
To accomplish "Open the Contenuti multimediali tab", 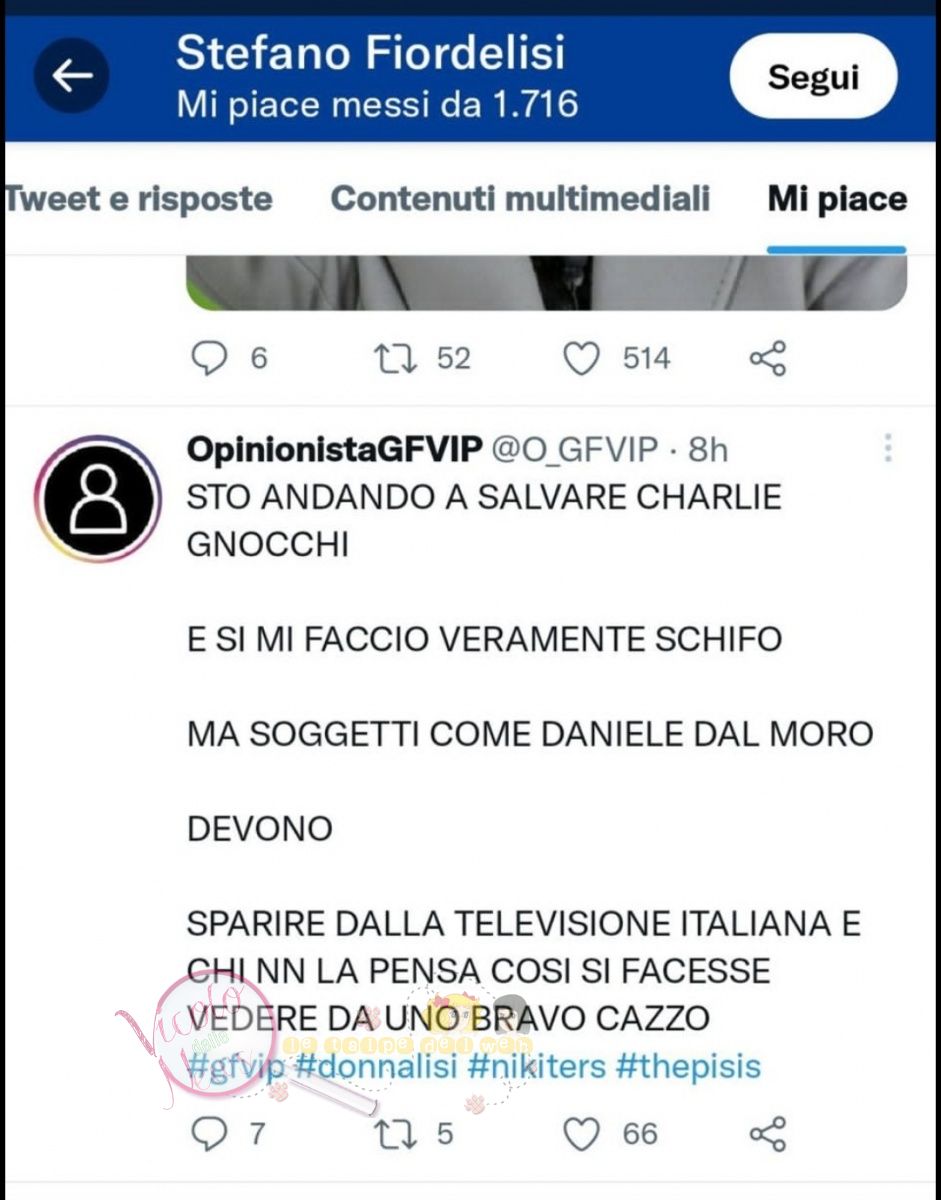I will (520, 199).
